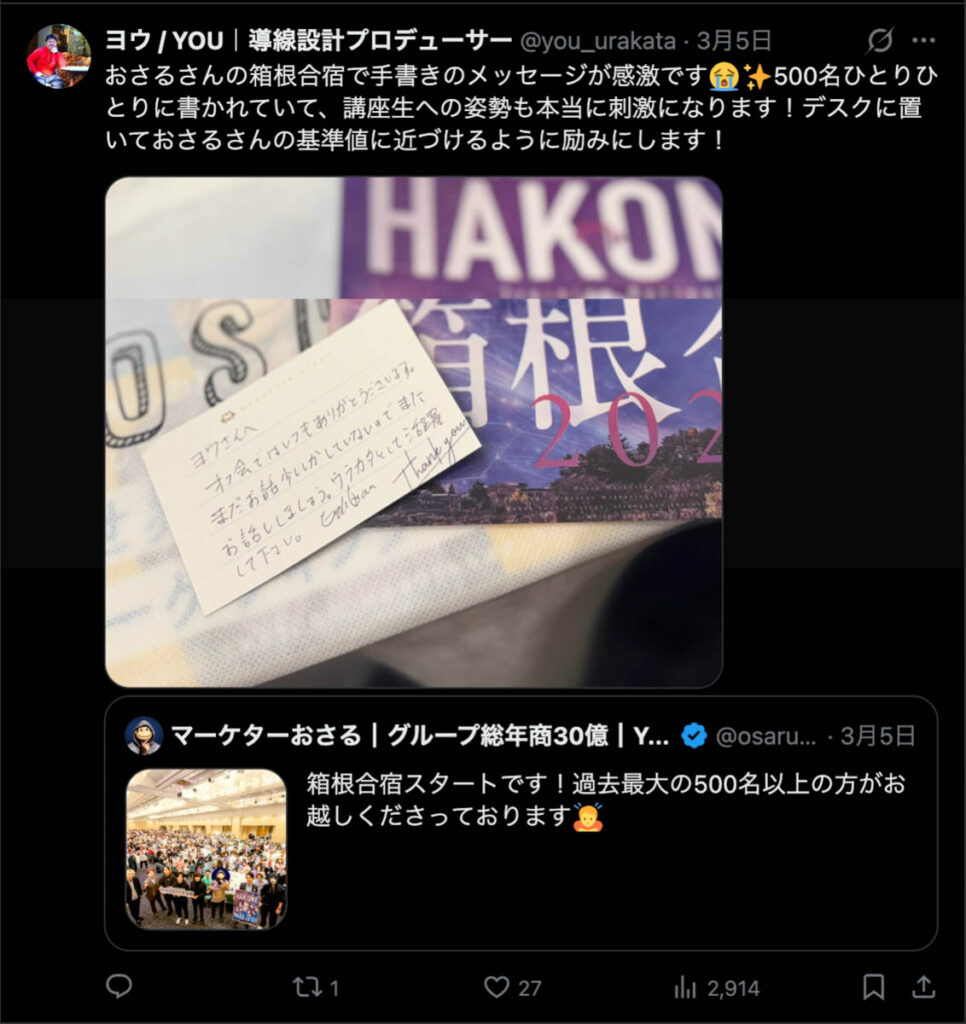View the quoted post's group photo

(x=206, y=848)
